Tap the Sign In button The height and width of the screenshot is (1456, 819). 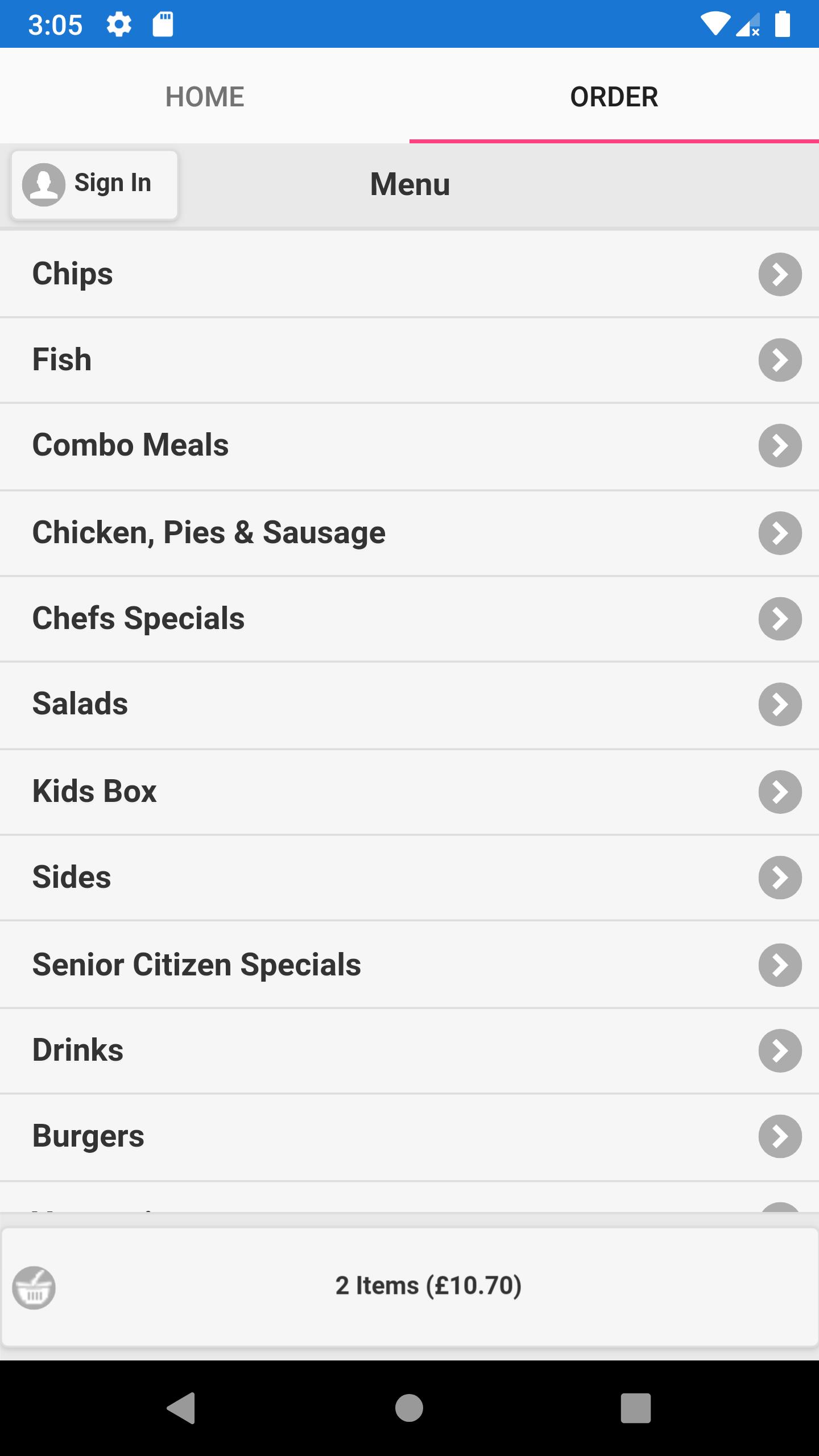pyautogui.click(x=94, y=184)
